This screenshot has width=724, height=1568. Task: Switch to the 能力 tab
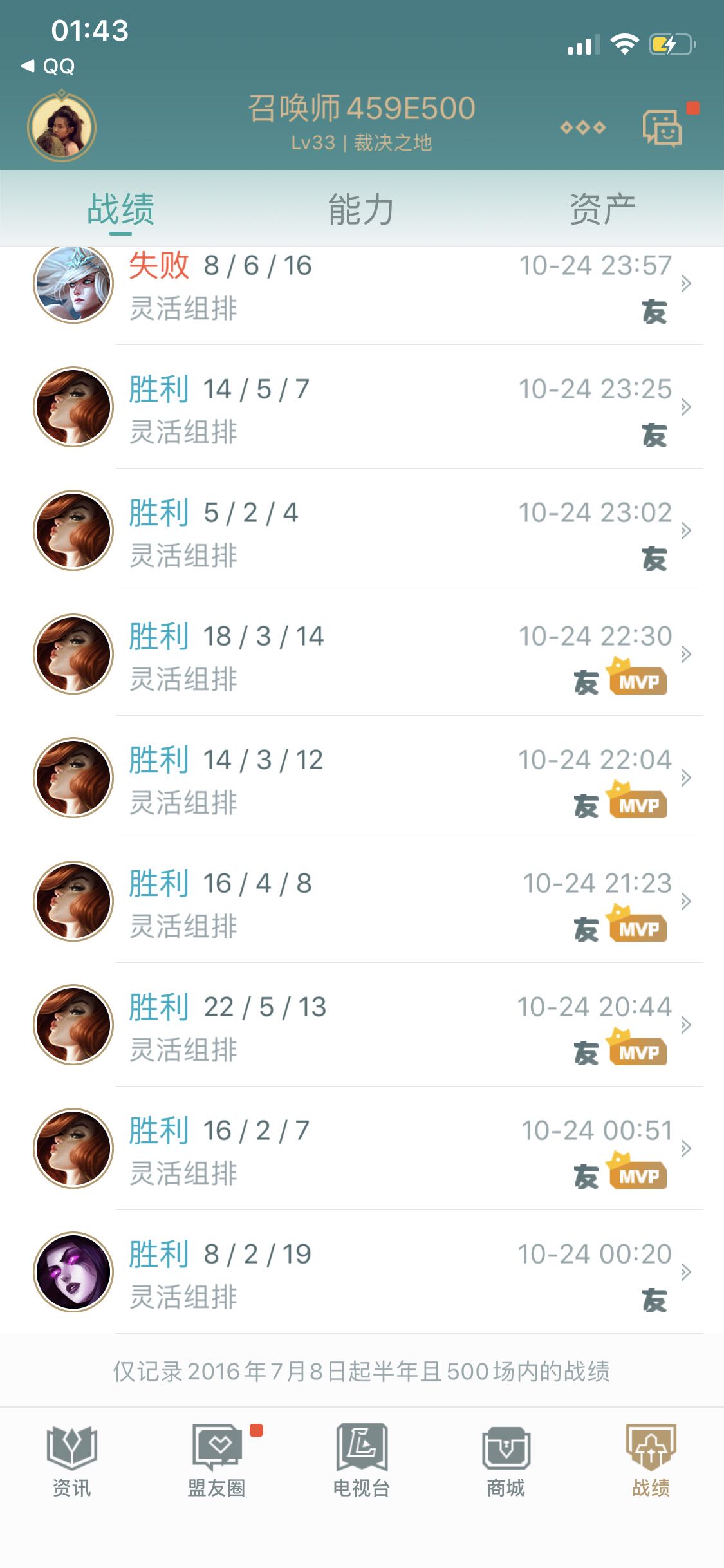pos(361,210)
